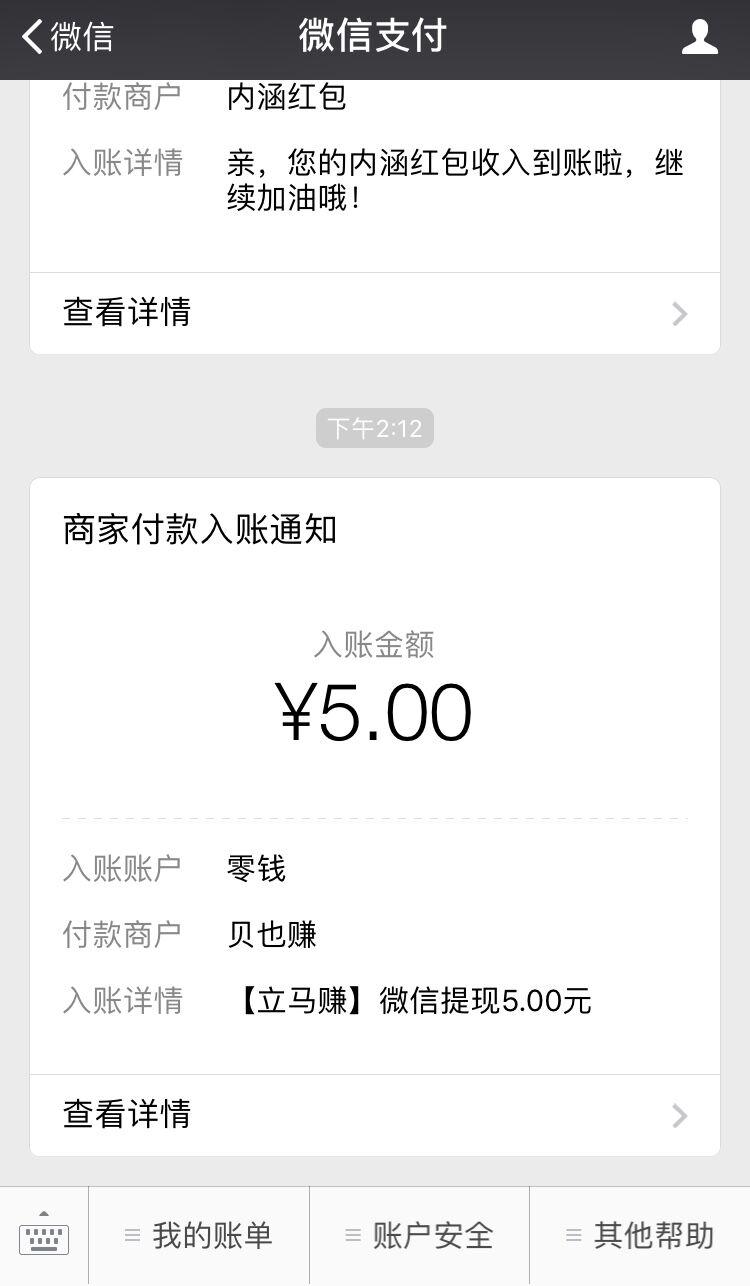Screen dimensions: 750x1286
Task: Tap the 下午2:12 timestamp label
Action: click(375, 428)
